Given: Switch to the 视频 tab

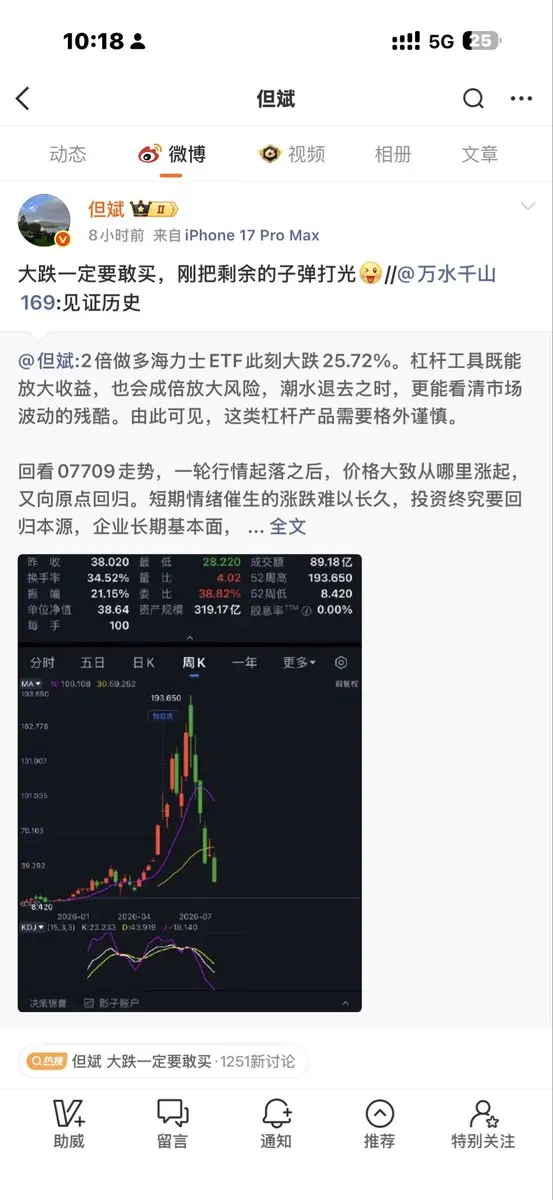Looking at the screenshot, I should click(x=292, y=154).
